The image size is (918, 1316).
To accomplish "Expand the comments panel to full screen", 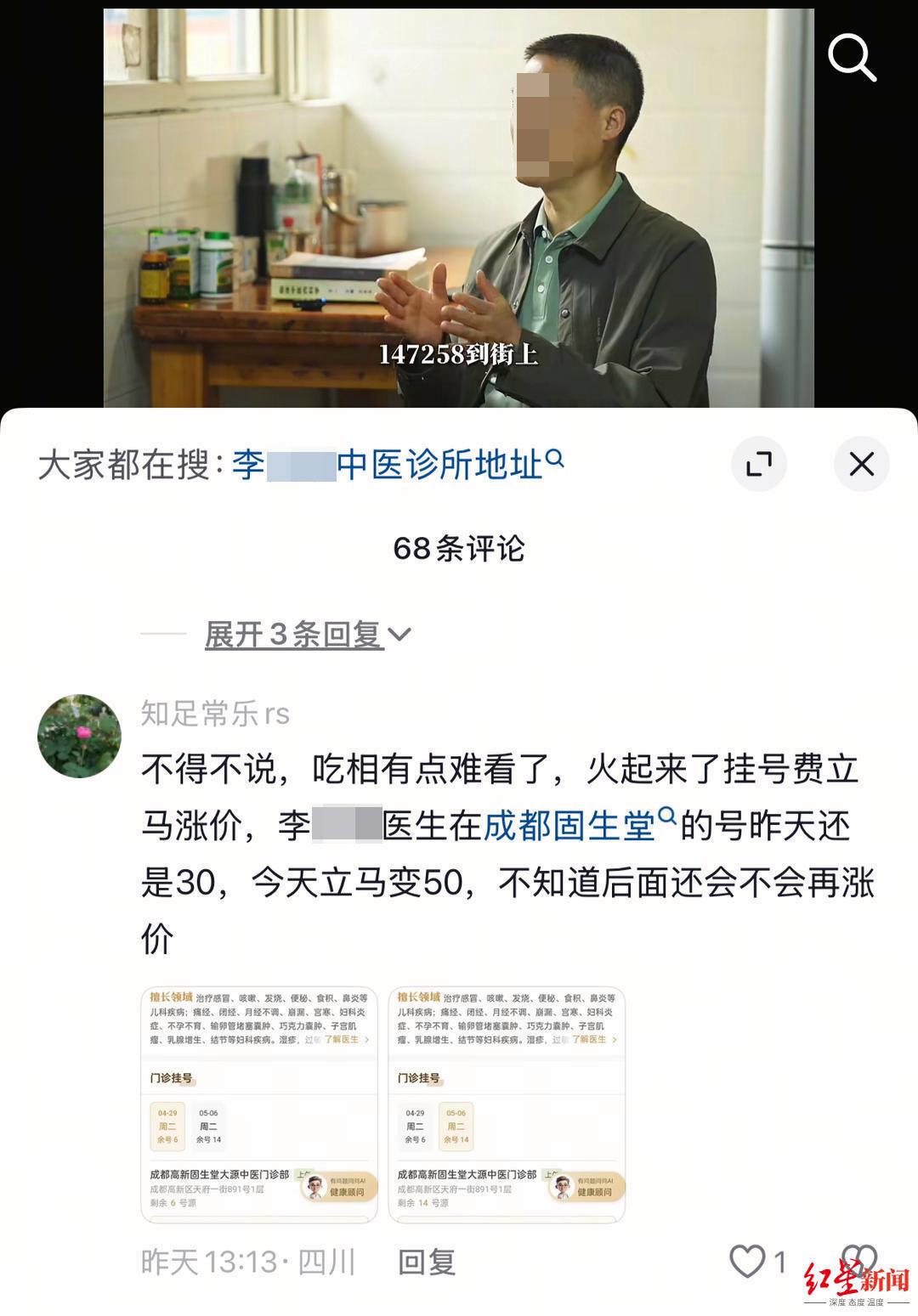I will [x=758, y=464].
